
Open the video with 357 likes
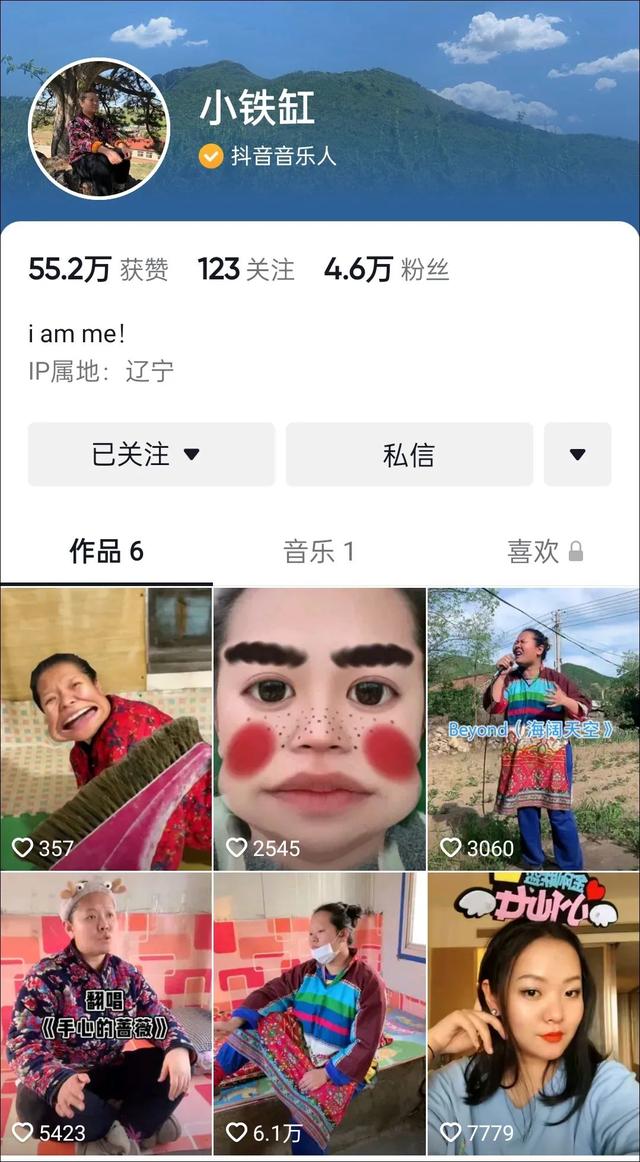(106, 728)
